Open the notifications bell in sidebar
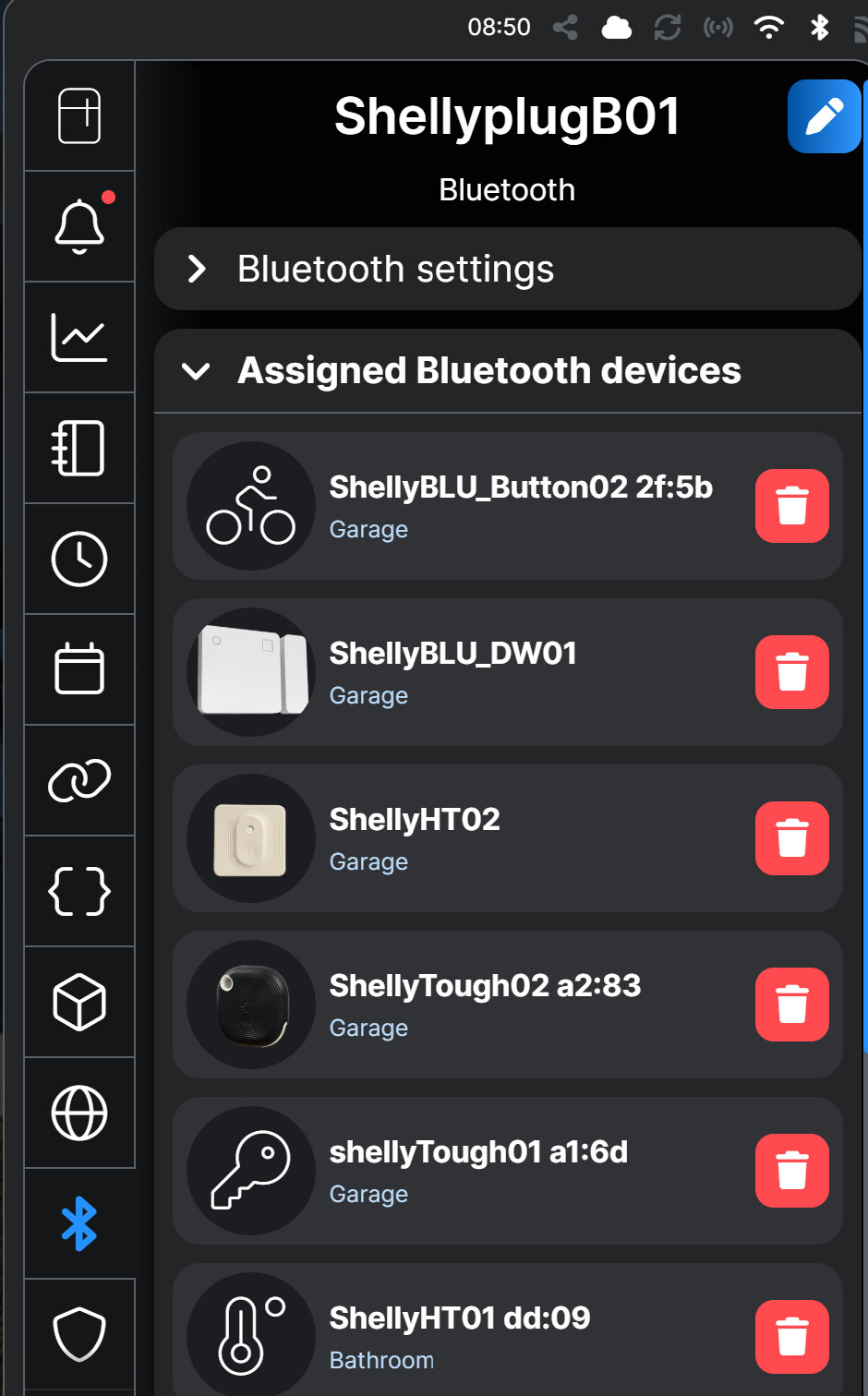868x1396 pixels. (x=79, y=226)
